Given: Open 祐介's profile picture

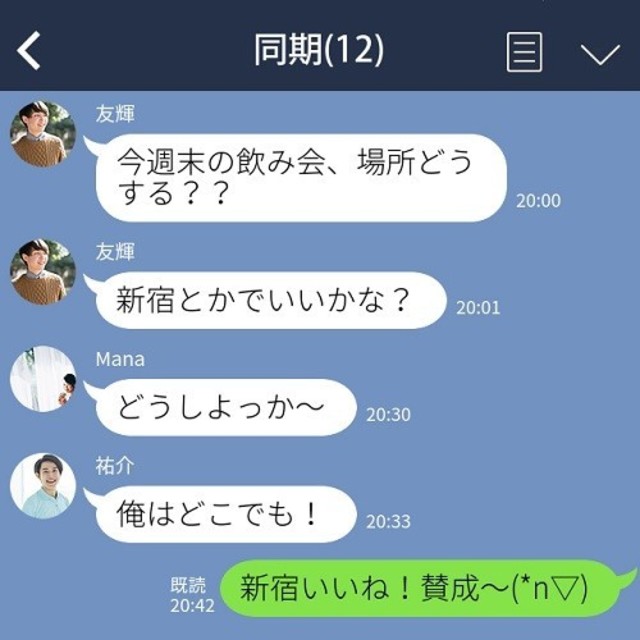Looking at the screenshot, I should (43, 486).
